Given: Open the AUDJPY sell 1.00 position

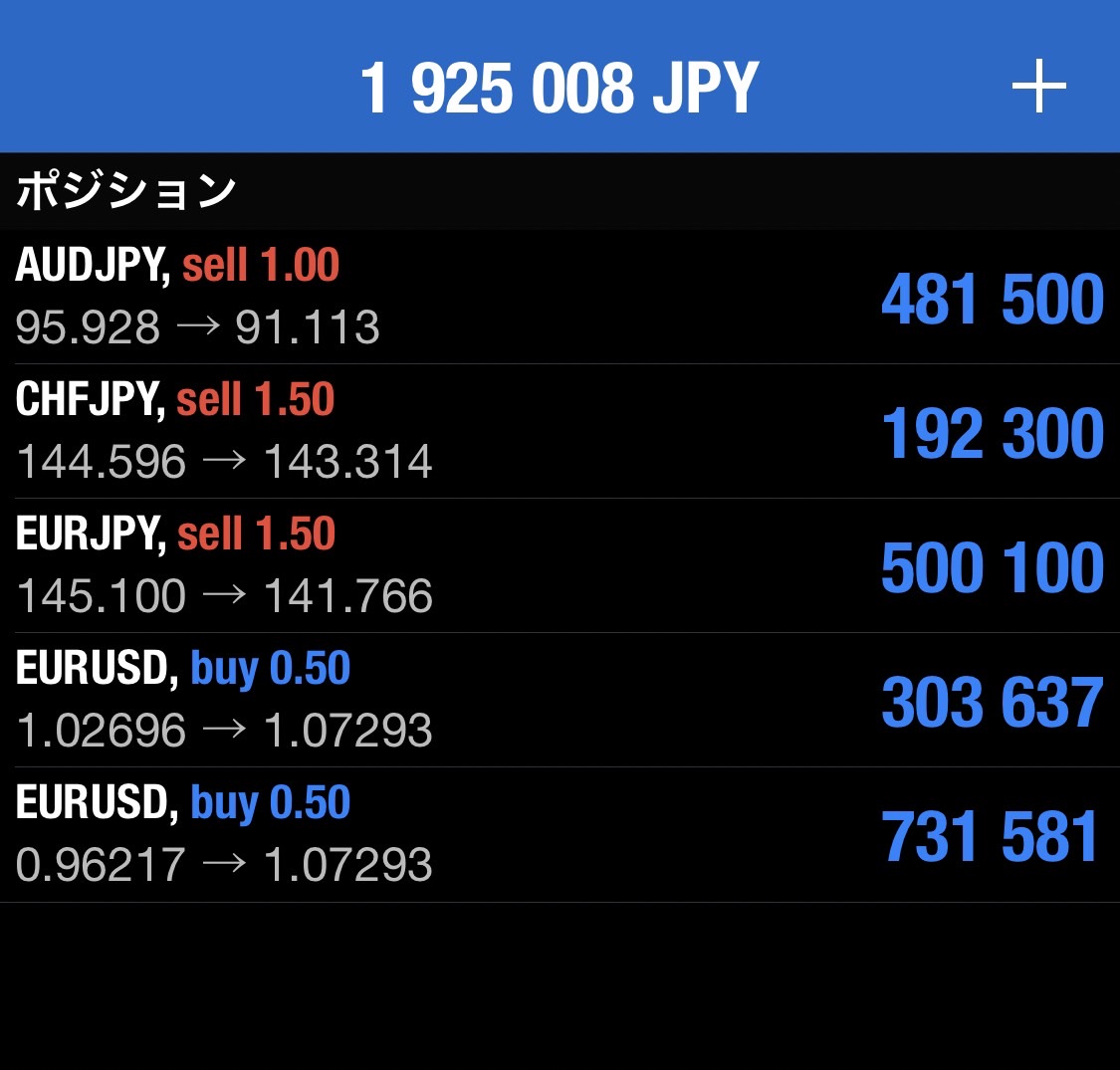Looking at the screenshot, I should 558,297.
